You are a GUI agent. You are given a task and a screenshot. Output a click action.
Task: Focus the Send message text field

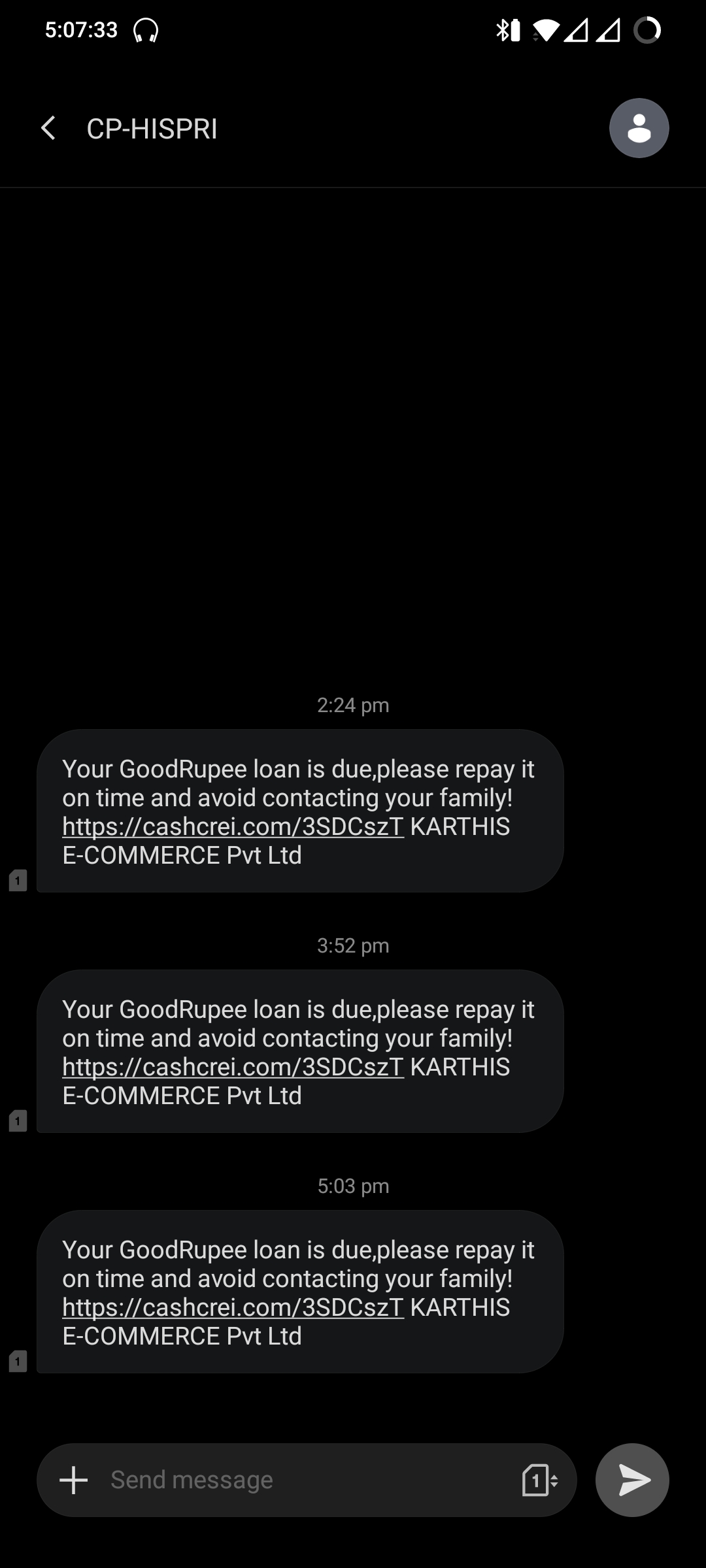pyautogui.click(x=307, y=1480)
